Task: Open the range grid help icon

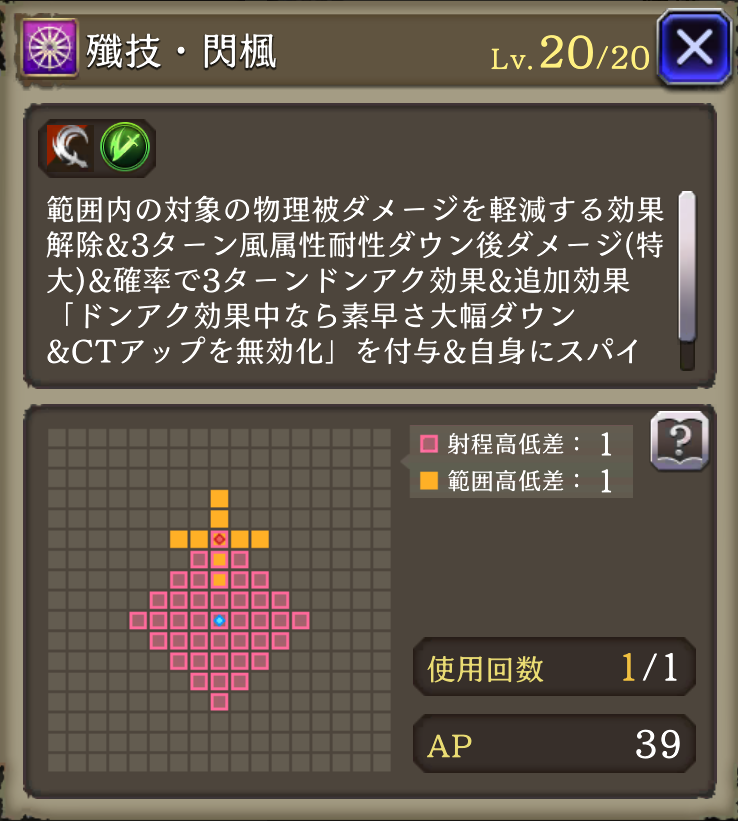Action: coord(678,441)
